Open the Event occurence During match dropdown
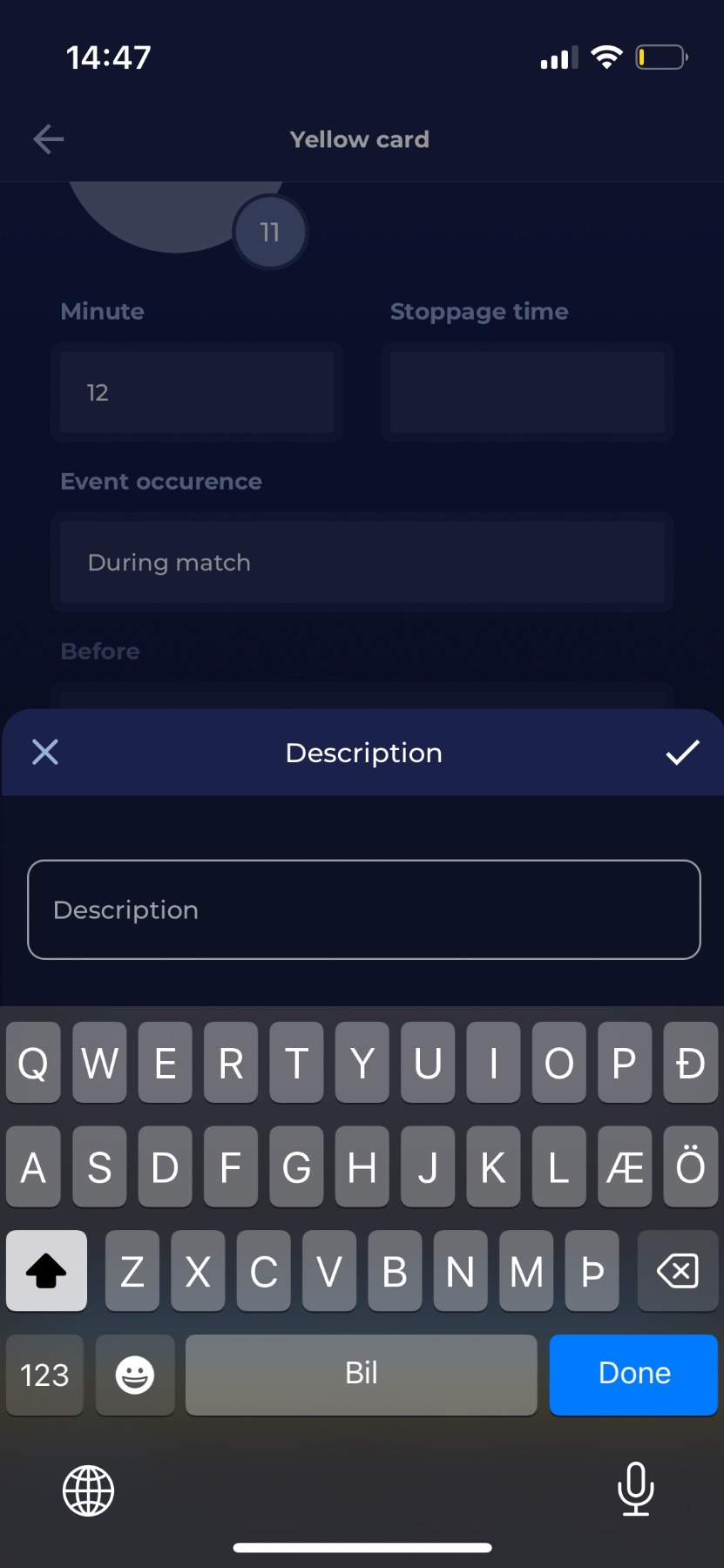The image size is (724, 1568). click(x=362, y=563)
